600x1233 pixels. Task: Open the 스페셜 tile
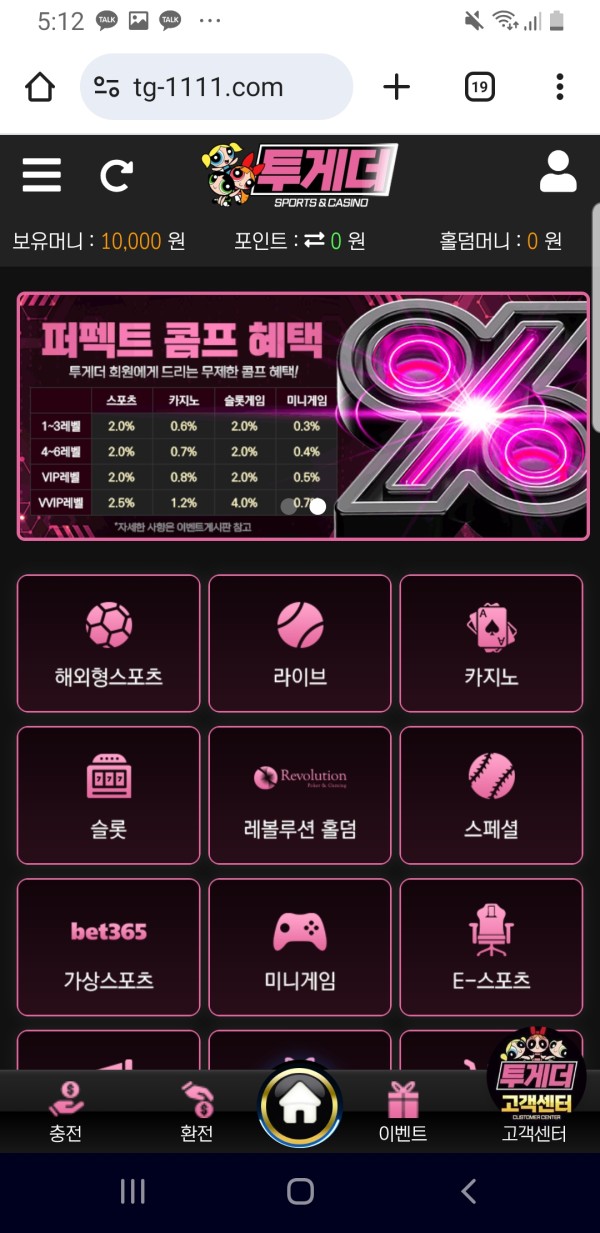(491, 795)
